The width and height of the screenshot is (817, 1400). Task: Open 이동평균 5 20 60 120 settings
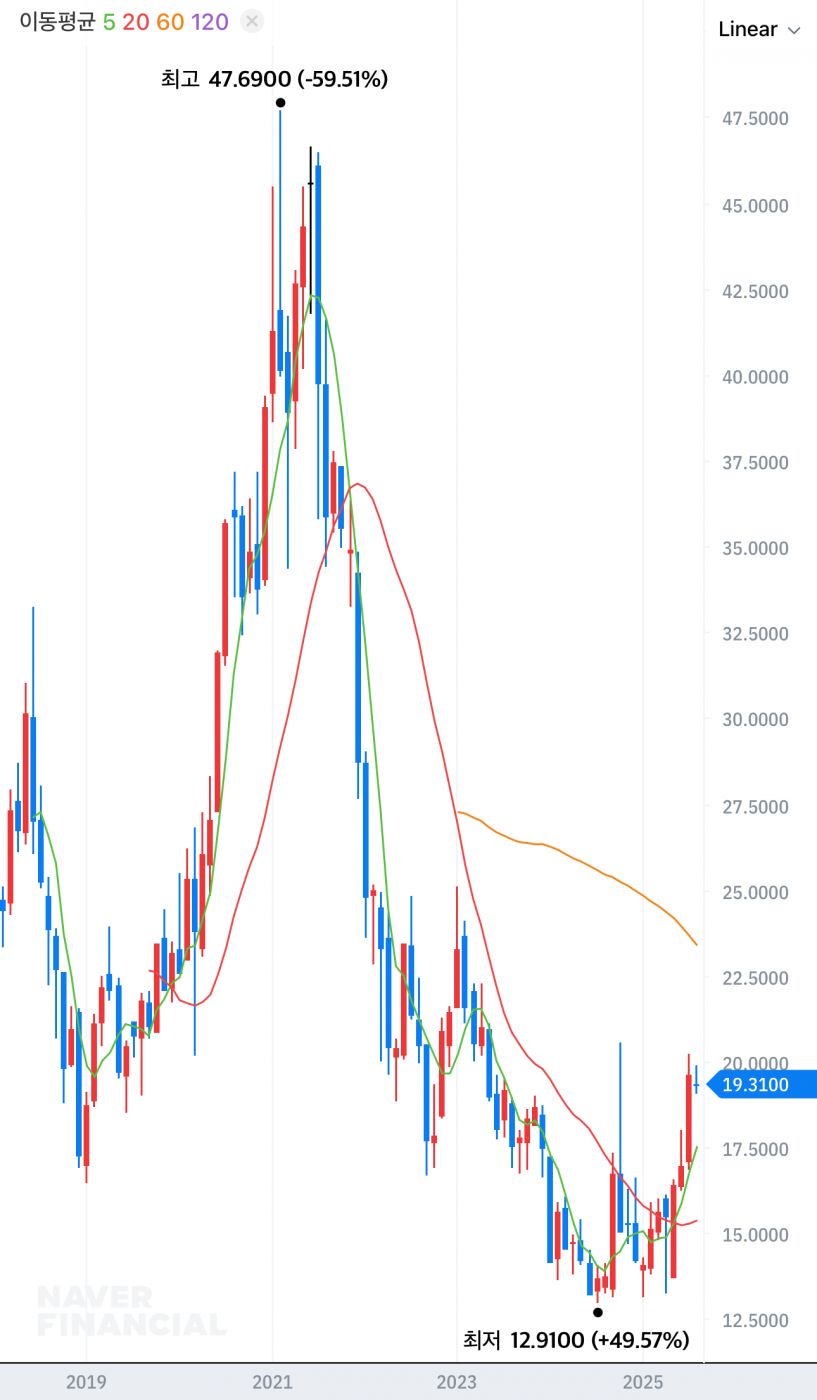pos(123,21)
